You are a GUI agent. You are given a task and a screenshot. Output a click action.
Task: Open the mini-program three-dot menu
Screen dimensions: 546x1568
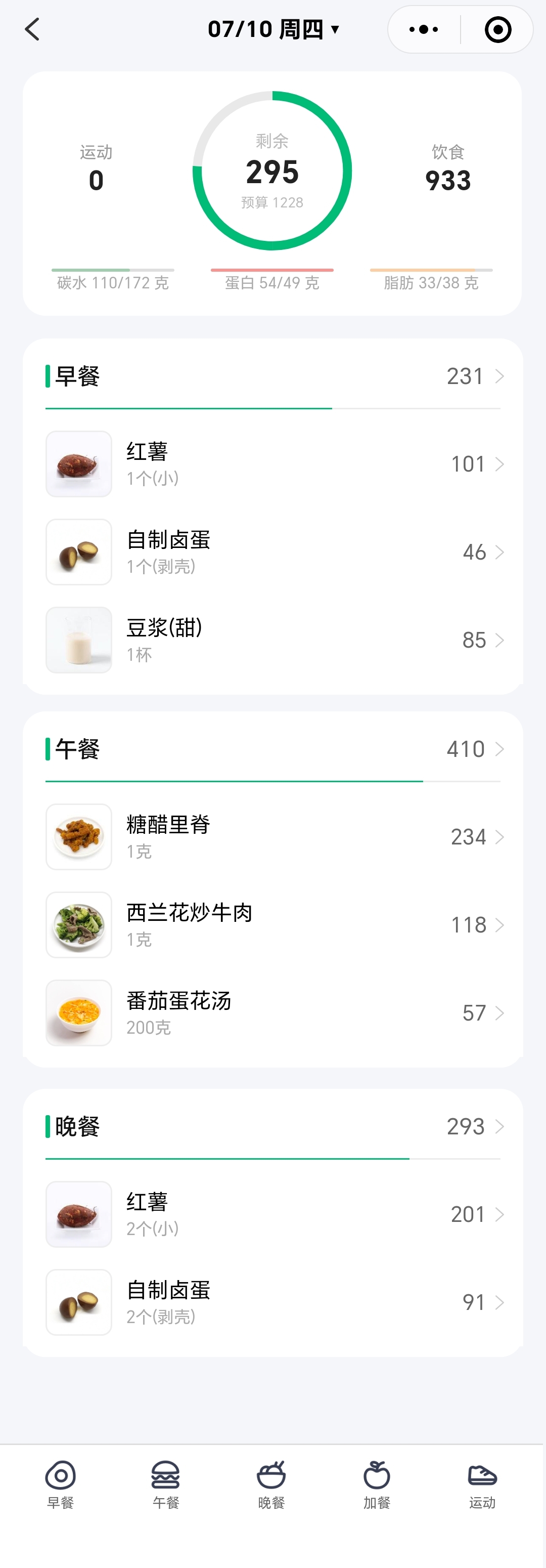pos(424,29)
